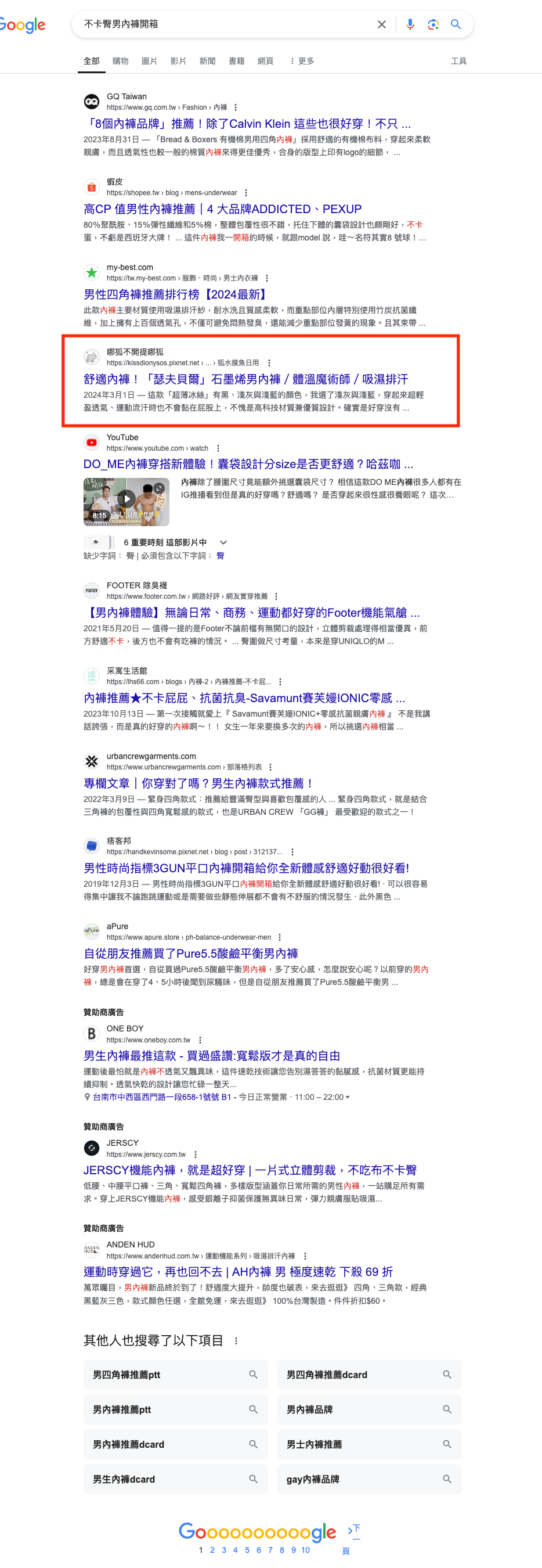Search related term gay內褲品牌
This screenshot has width=542, height=1568.
(x=368, y=1479)
